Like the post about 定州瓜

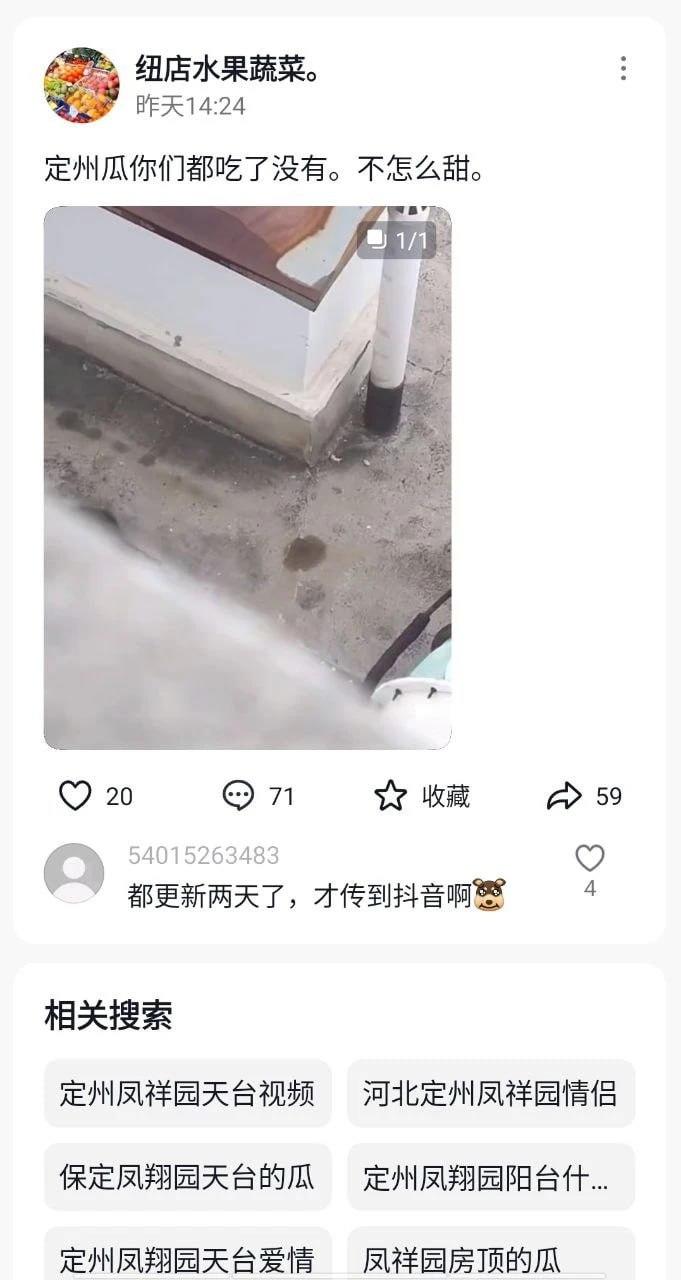click(x=76, y=796)
